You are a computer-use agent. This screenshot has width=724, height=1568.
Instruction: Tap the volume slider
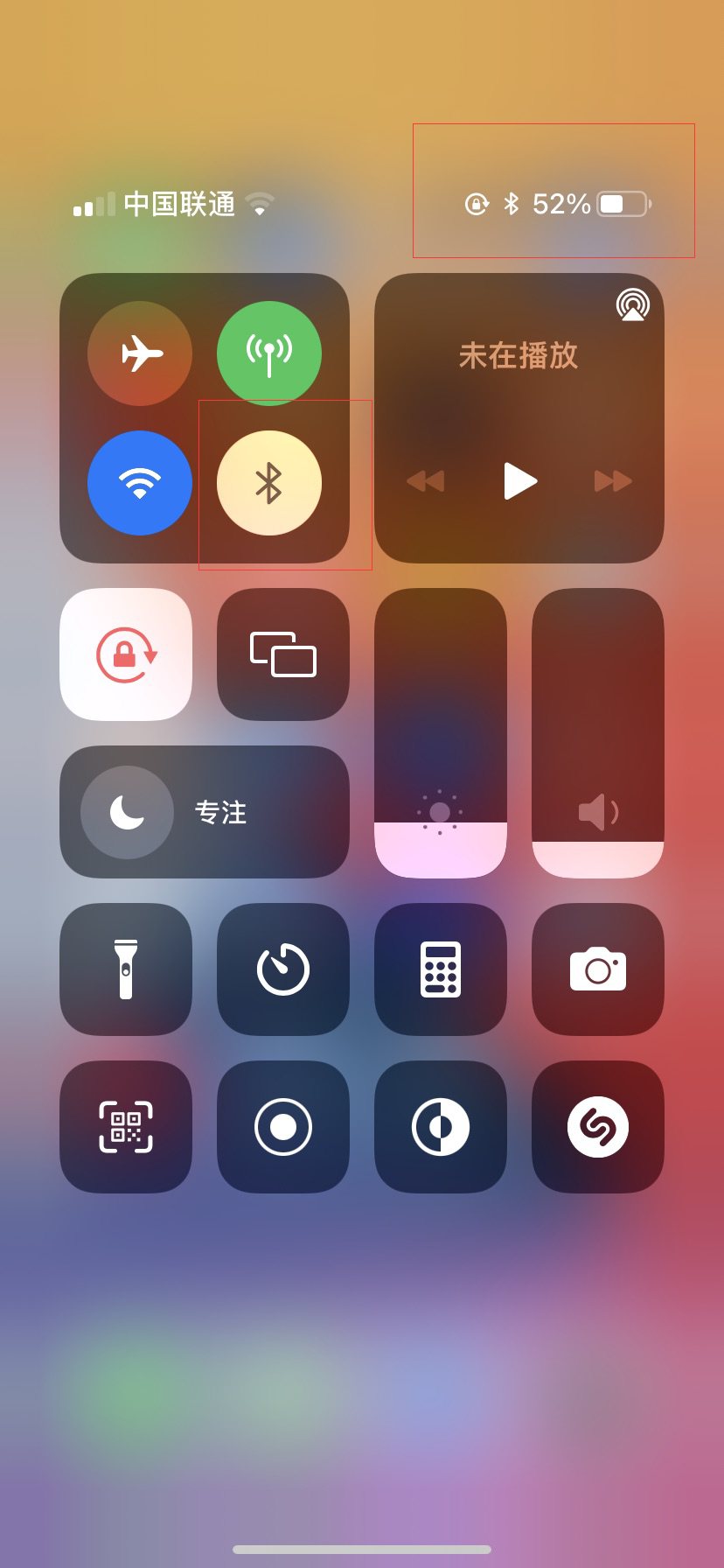[598, 733]
